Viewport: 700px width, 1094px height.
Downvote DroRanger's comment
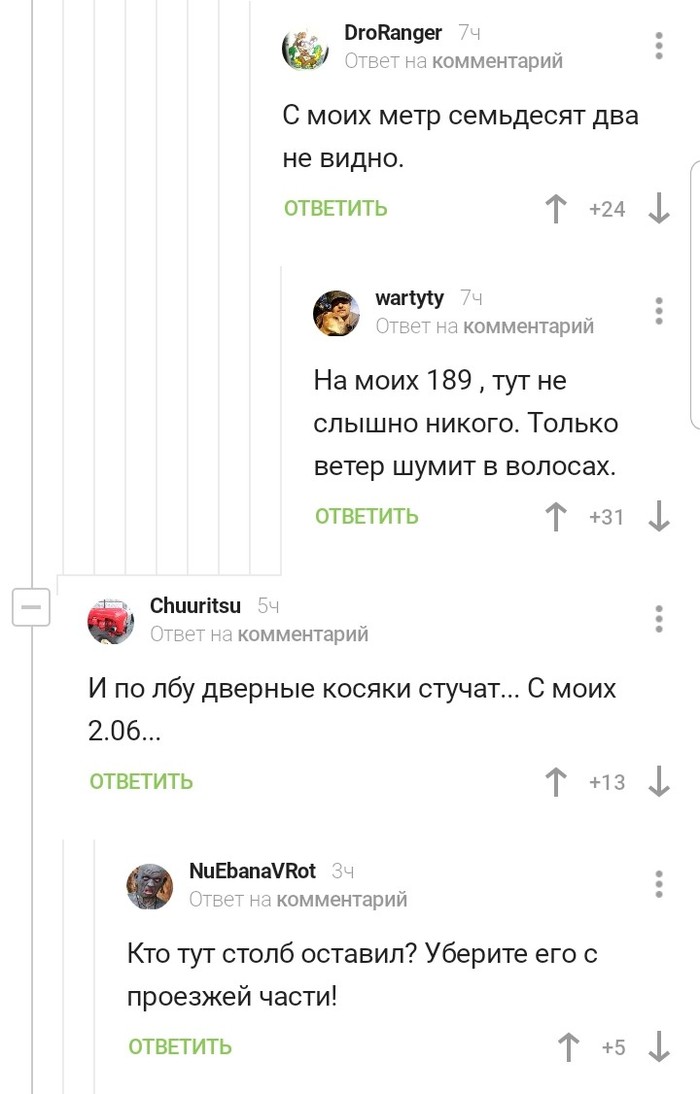tap(658, 209)
